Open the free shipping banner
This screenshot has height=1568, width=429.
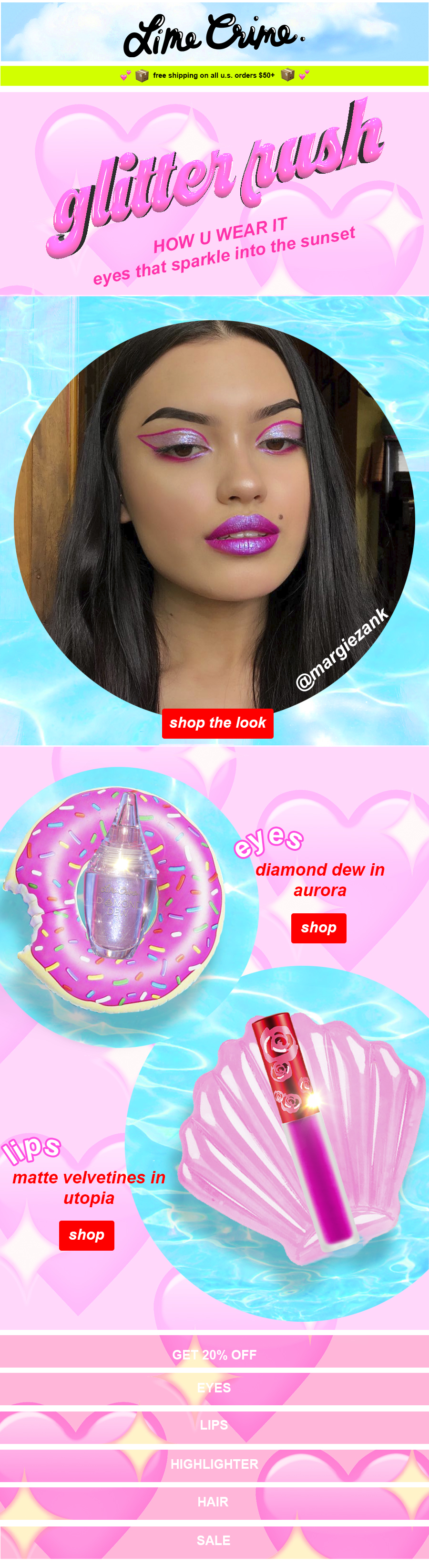[214, 75]
